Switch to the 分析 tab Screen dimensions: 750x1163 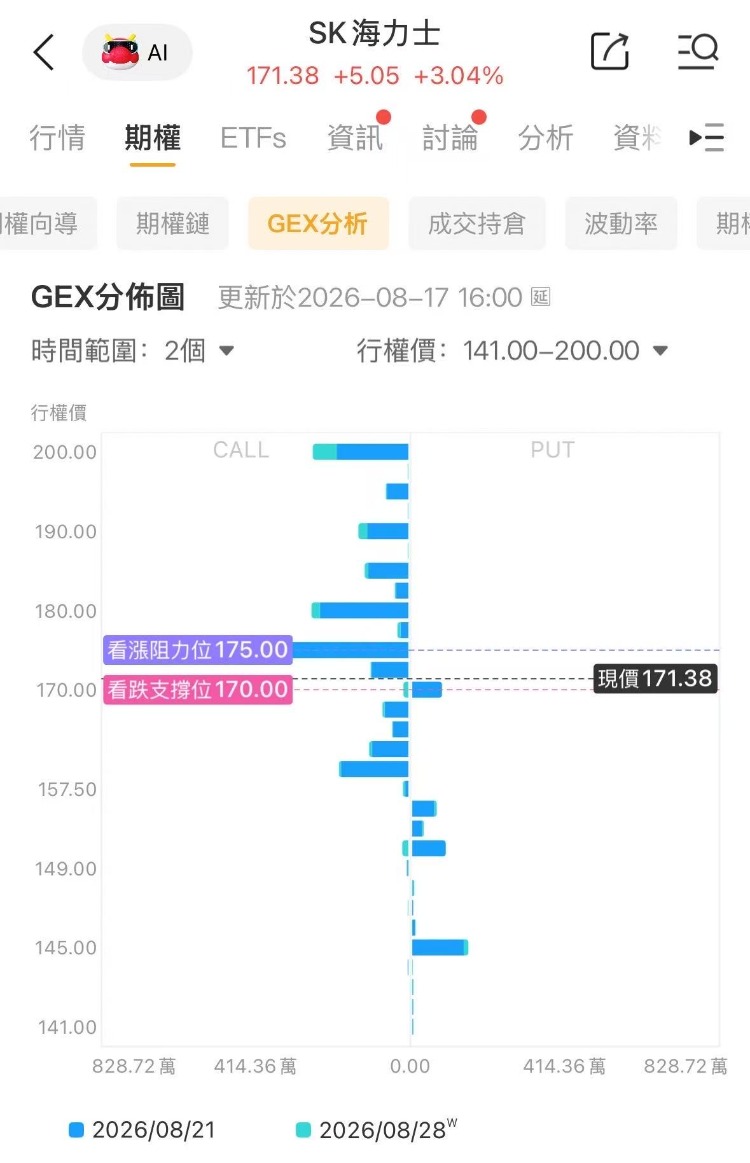point(545,138)
